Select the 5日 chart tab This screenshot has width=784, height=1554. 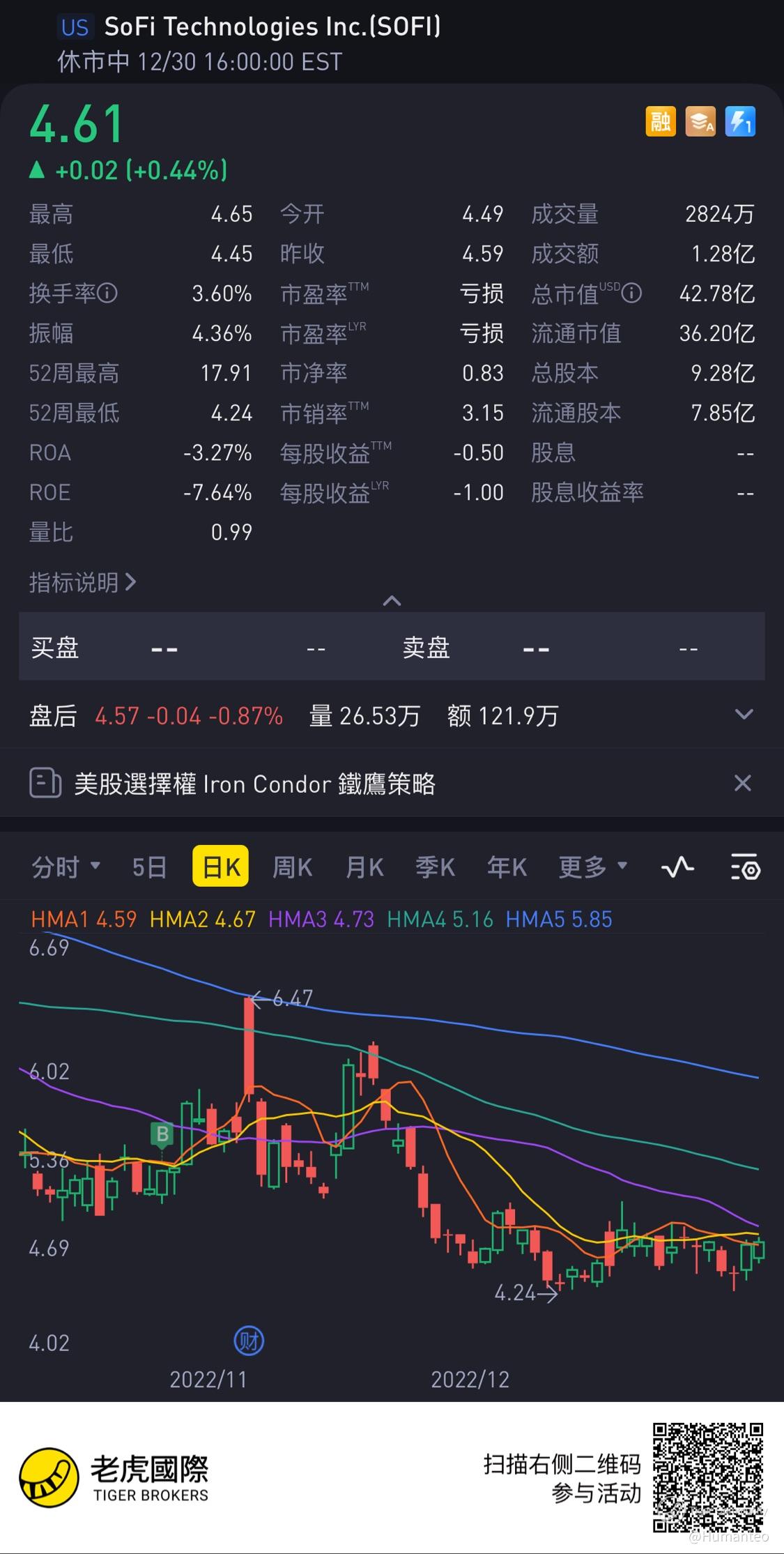click(149, 867)
